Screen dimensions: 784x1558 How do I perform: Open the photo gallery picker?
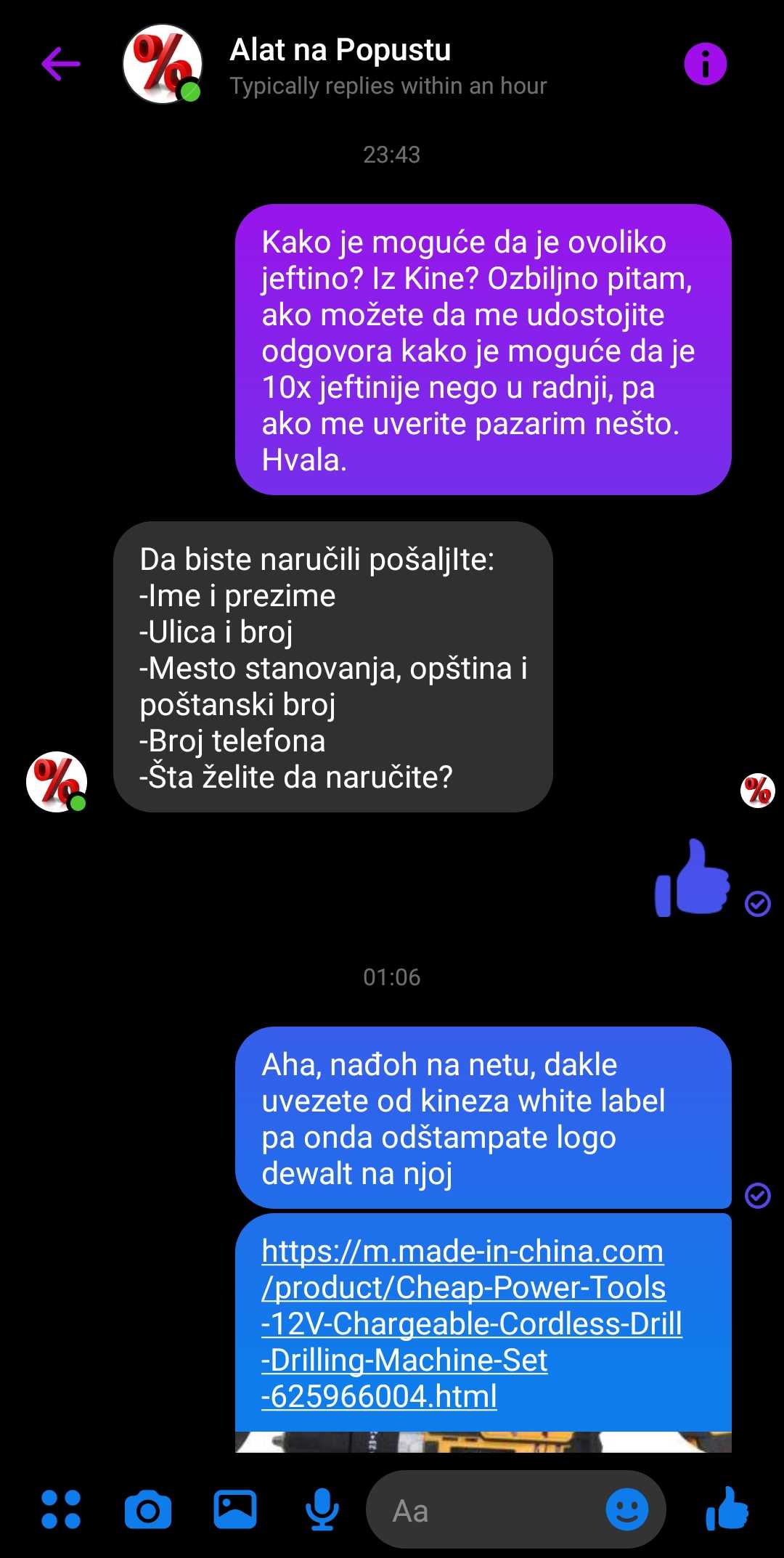[x=235, y=1509]
